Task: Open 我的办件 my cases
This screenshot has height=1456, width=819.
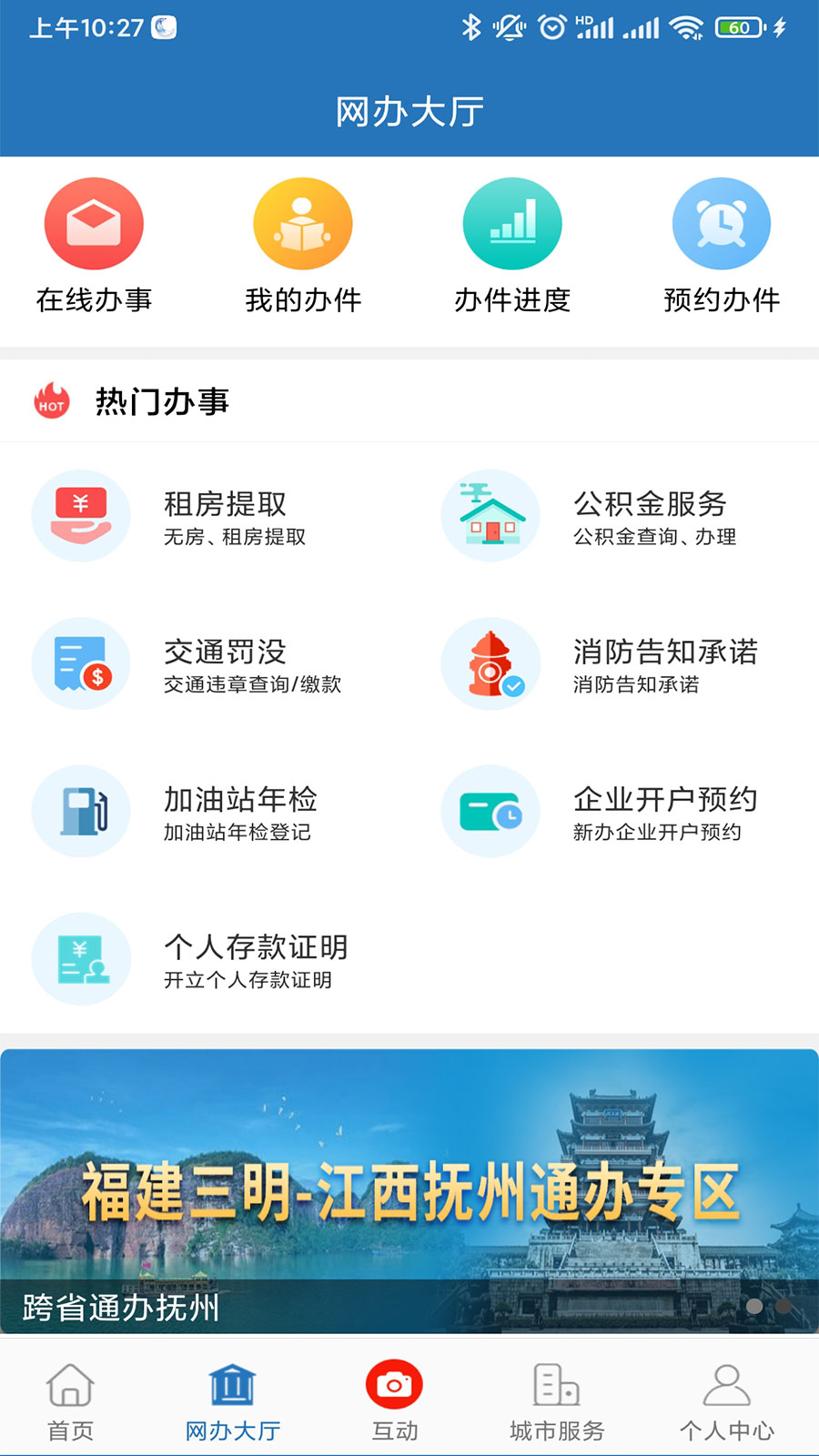Action: tap(303, 246)
